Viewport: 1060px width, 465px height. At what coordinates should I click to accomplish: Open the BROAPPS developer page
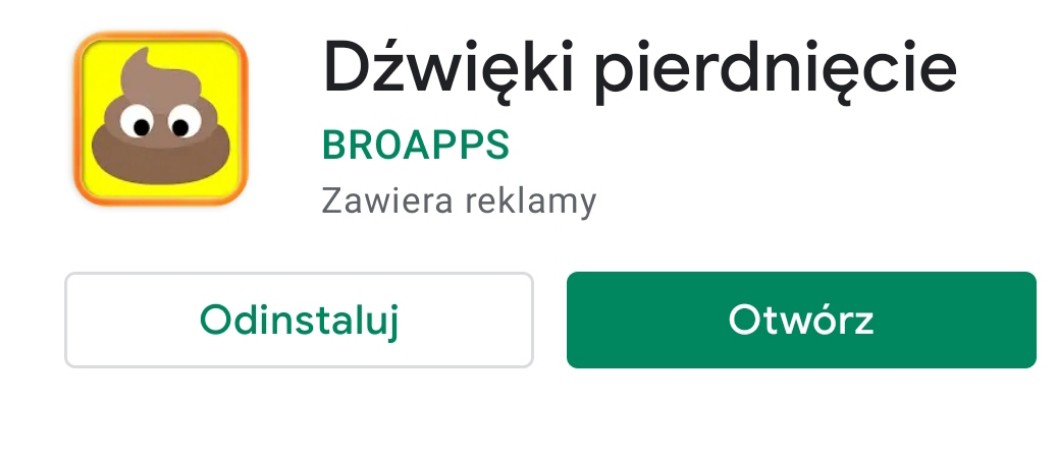pos(415,146)
